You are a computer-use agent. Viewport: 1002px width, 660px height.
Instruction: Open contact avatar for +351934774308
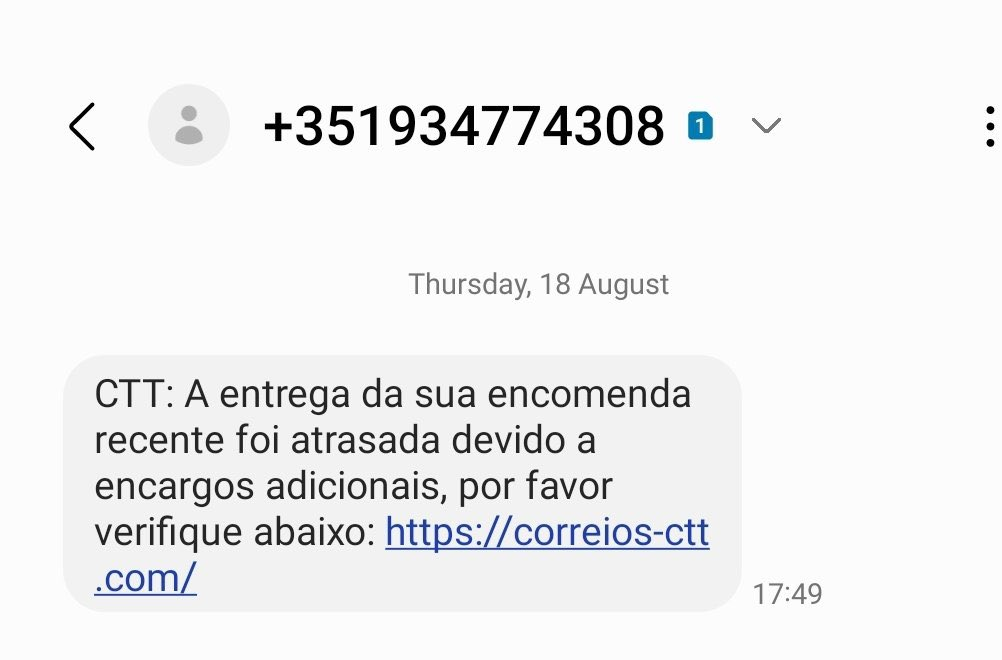click(188, 126)
